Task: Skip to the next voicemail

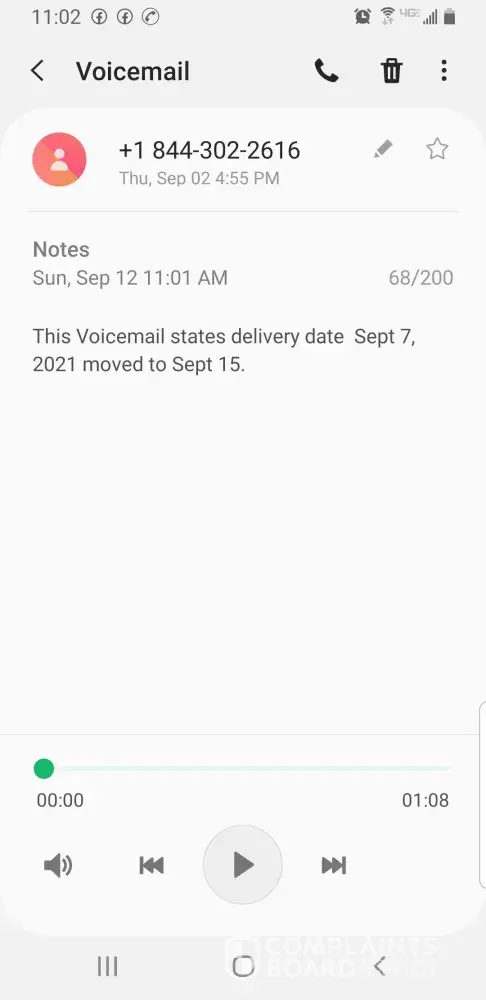Action: pyautogui.click(x=334, y=865)
